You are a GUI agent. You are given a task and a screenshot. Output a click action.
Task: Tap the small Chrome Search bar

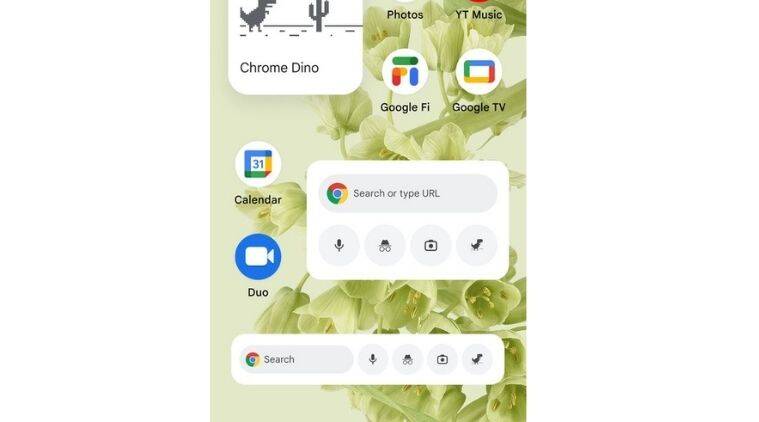(297, 359)
